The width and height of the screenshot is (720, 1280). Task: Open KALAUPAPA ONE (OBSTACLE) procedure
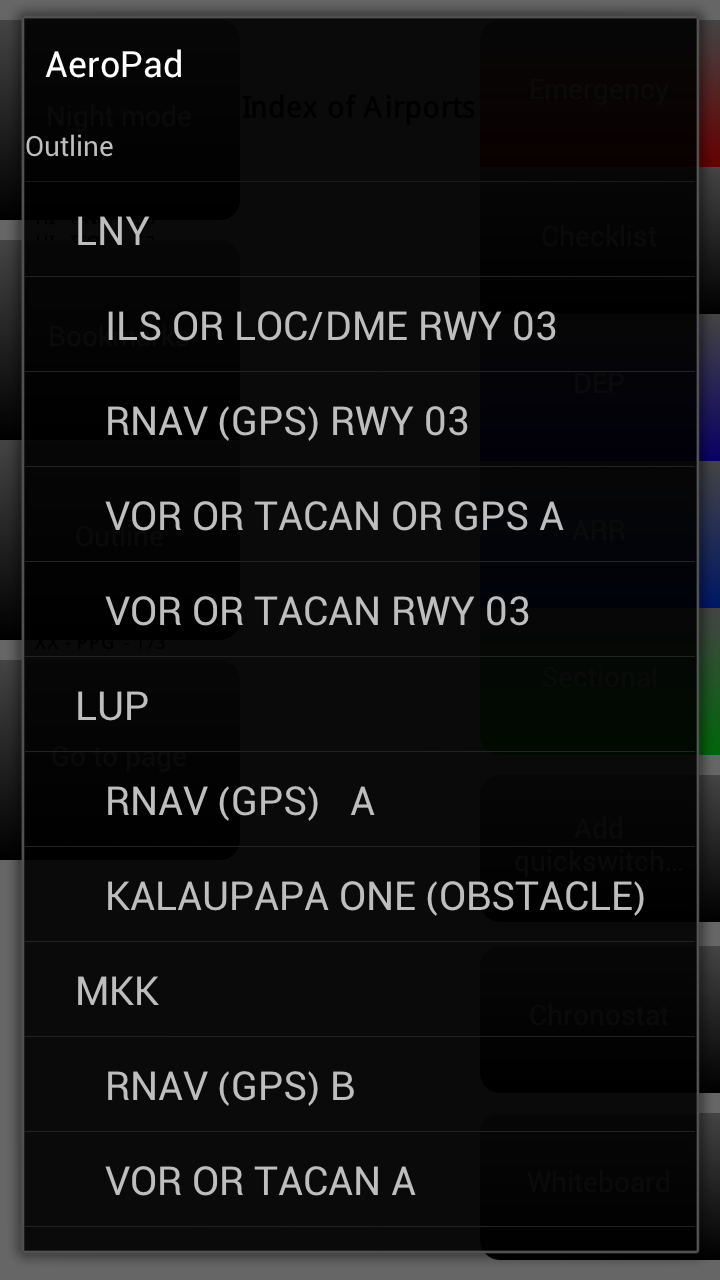[360, 895]
